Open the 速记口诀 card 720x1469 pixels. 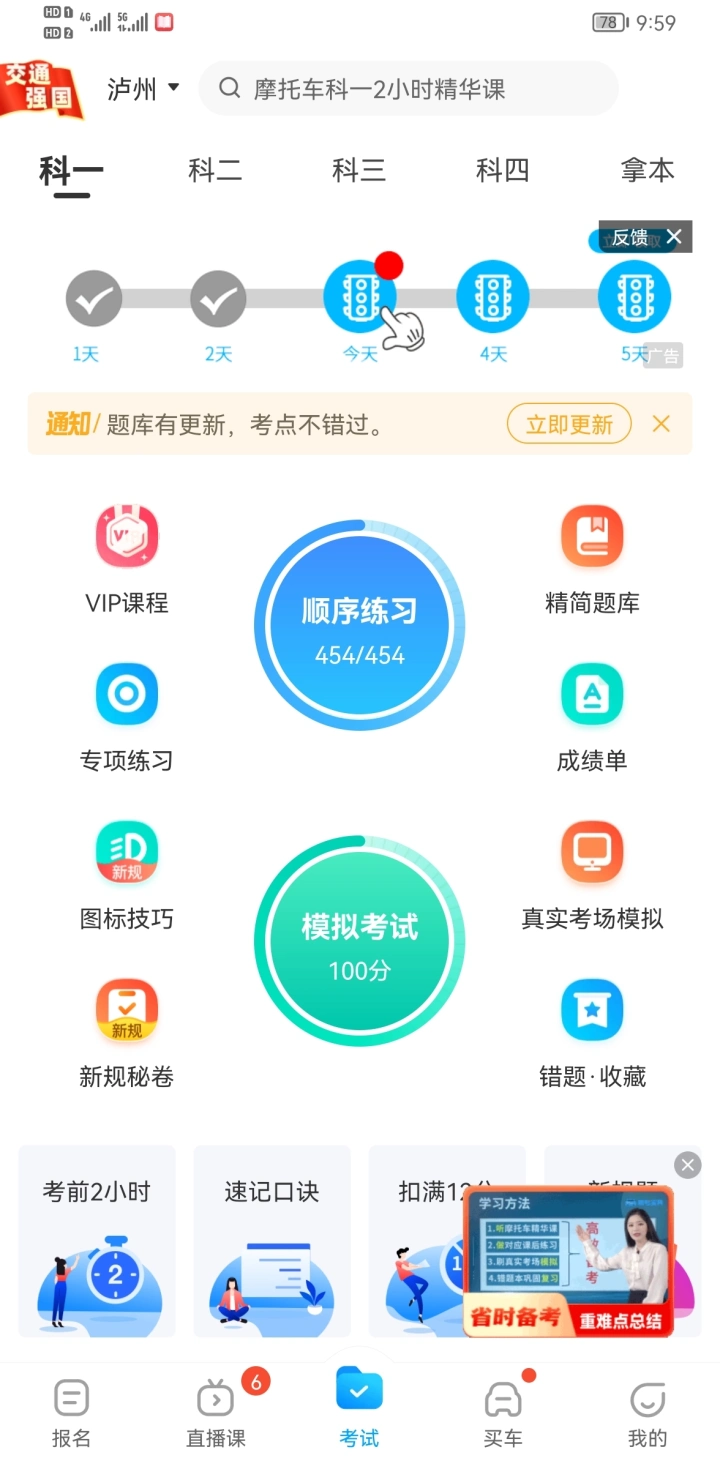click(x=272, y=1241)
